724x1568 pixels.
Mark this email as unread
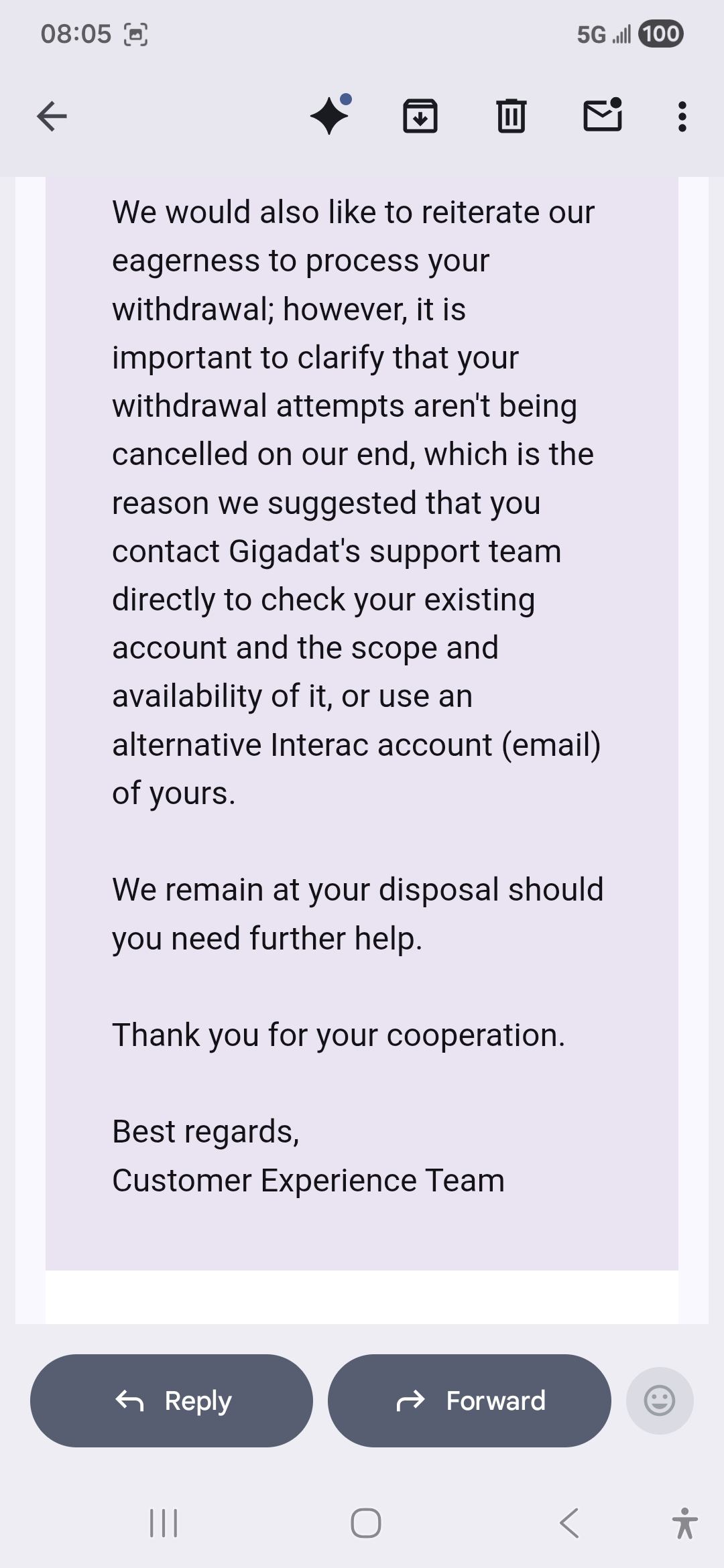click(602, 115)
